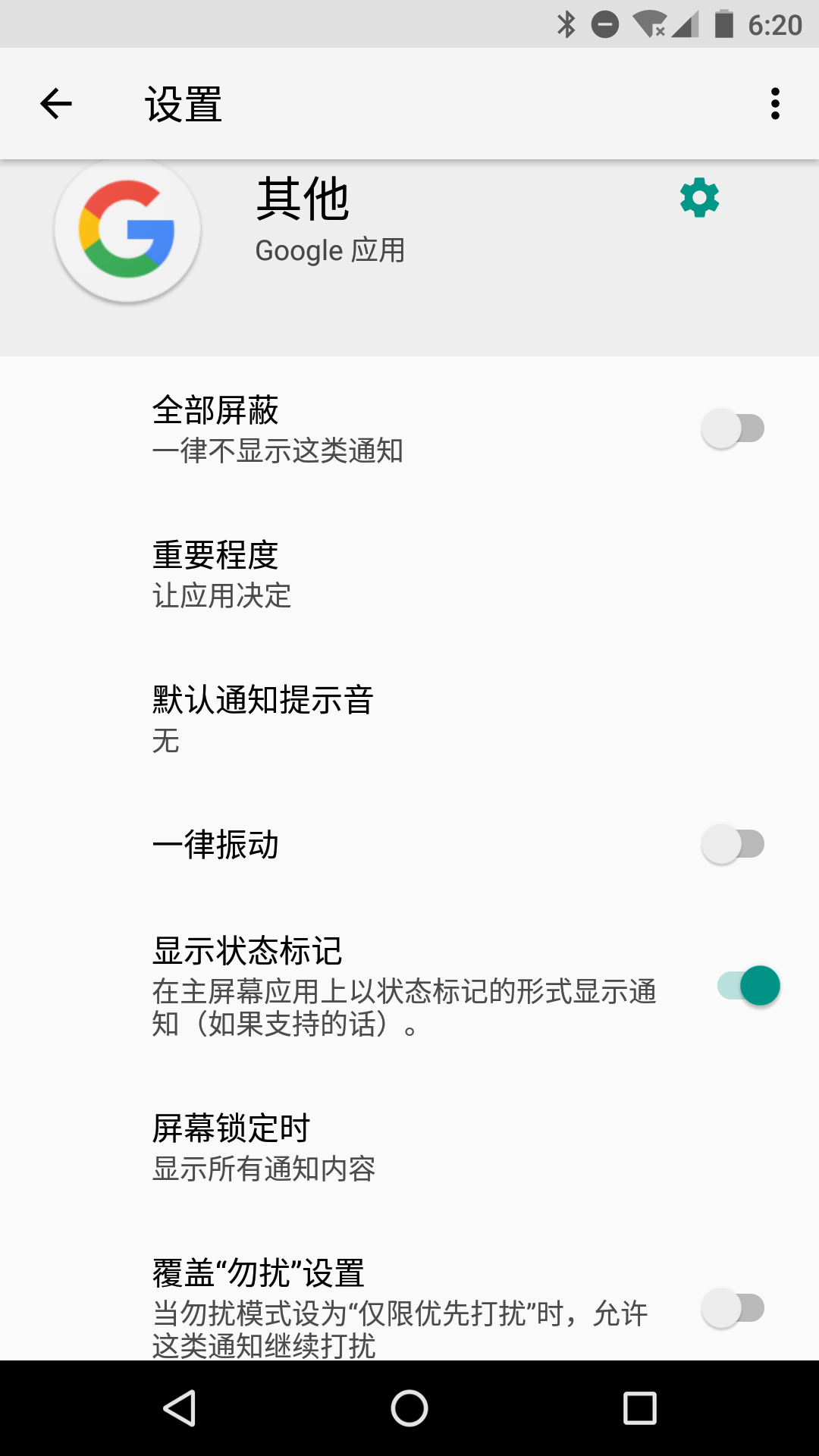The width and height of the screenshot is (819, 1456).
Task: Turn on 覆盖“勿扰”设置 switch
Action: 733,1308
